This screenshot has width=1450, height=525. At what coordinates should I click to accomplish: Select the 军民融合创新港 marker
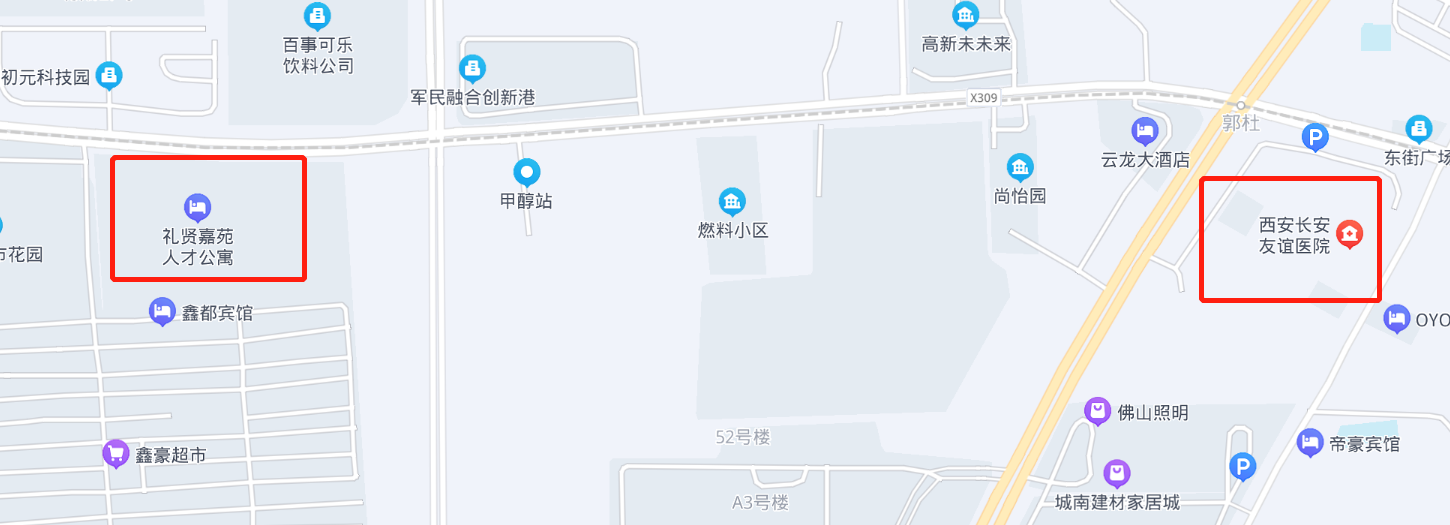tap(472, 69)
